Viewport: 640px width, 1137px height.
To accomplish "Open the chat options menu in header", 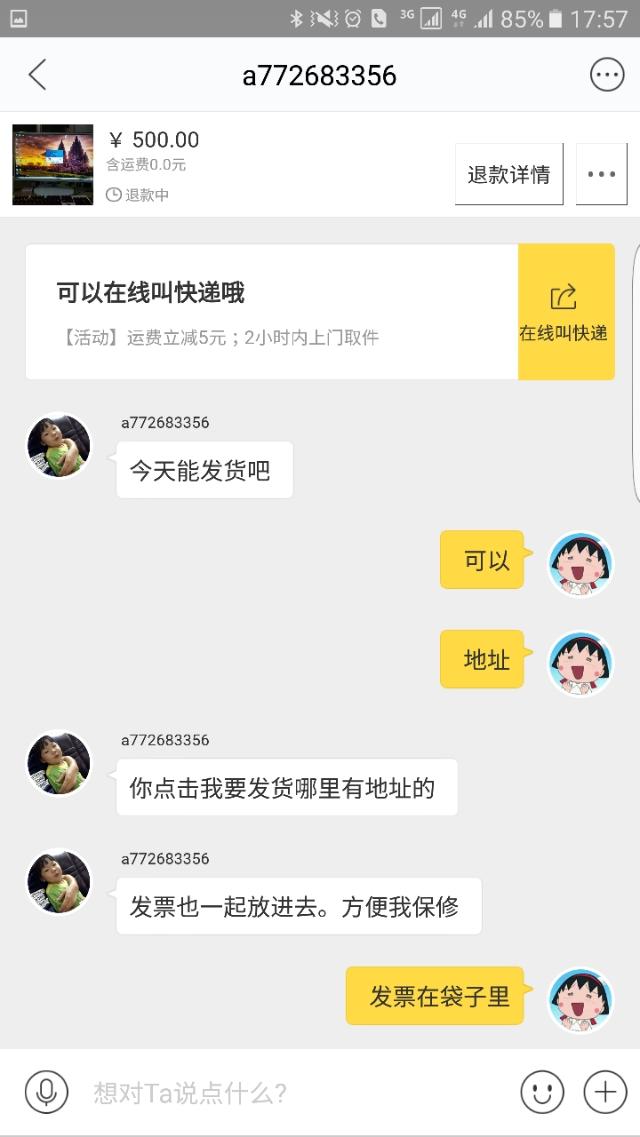I will [x=606, y=75].
